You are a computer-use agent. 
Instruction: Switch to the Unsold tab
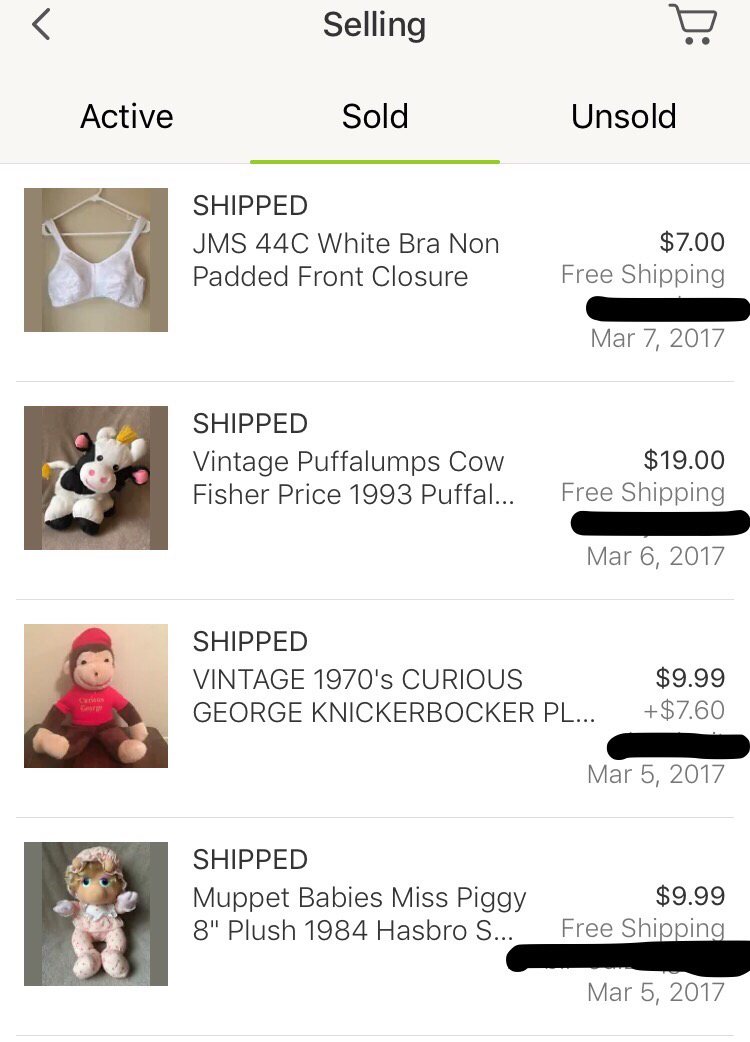(x=623, y=117)
